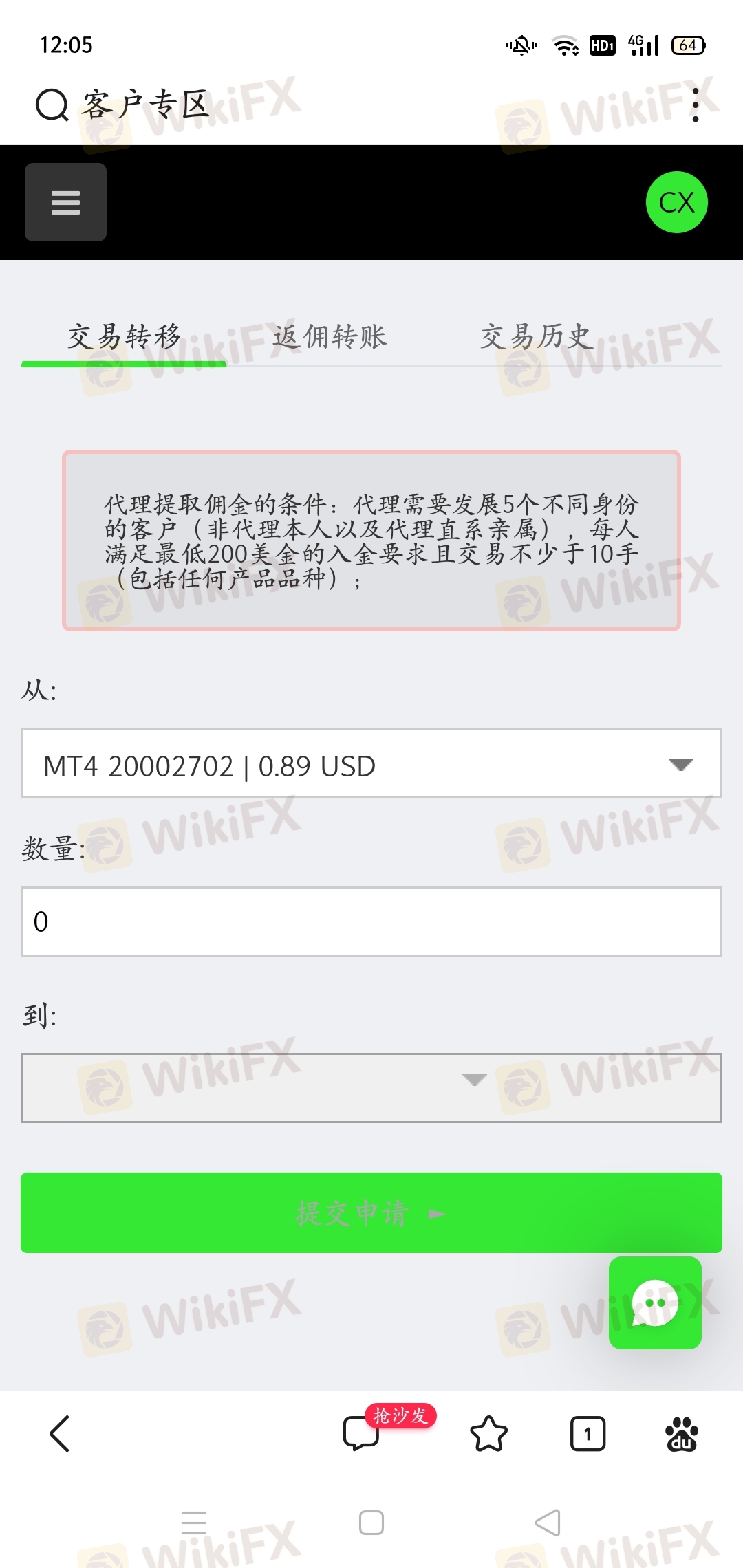Open the green live chat bubble
The image size is (743, 1568).
tap(655, 1303)
